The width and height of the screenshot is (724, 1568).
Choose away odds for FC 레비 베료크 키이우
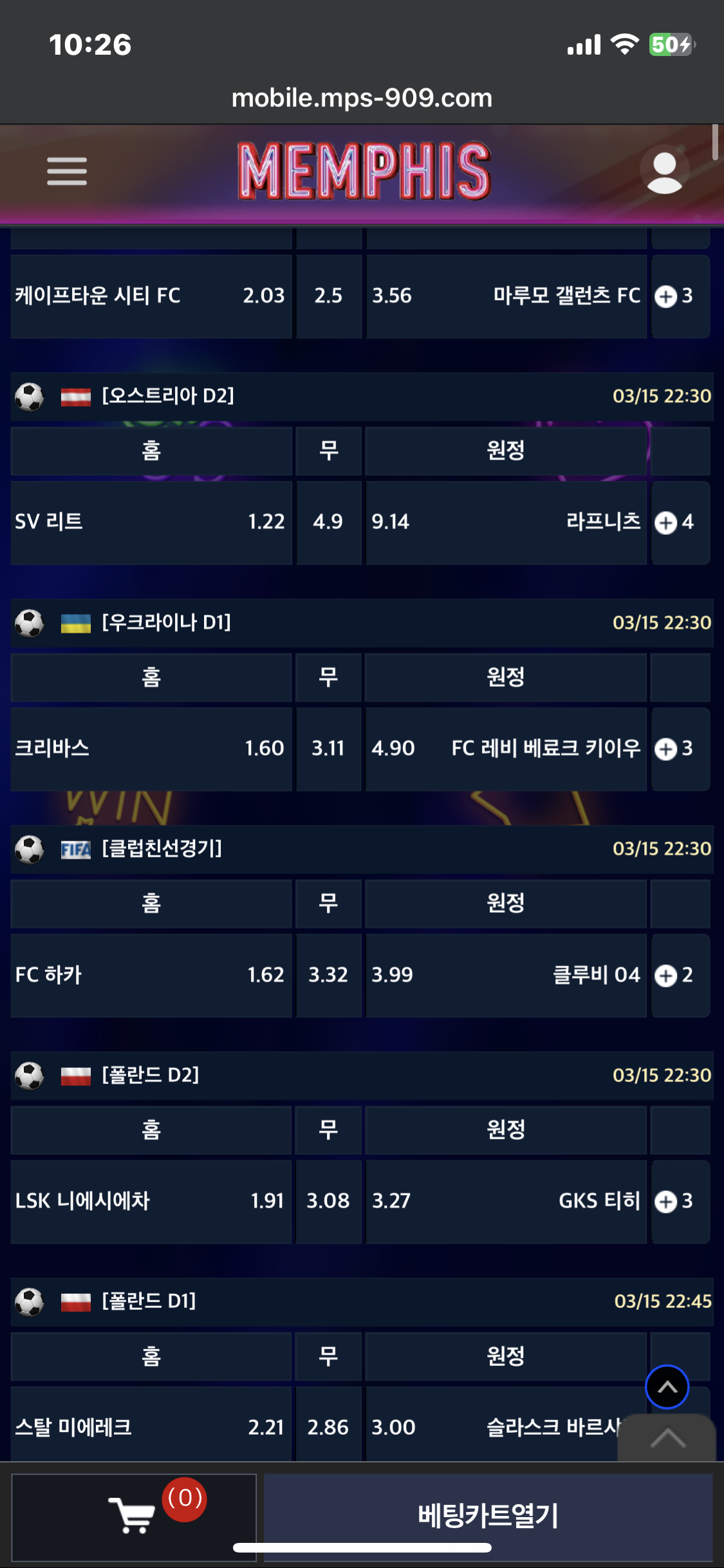tap(506, 749)
